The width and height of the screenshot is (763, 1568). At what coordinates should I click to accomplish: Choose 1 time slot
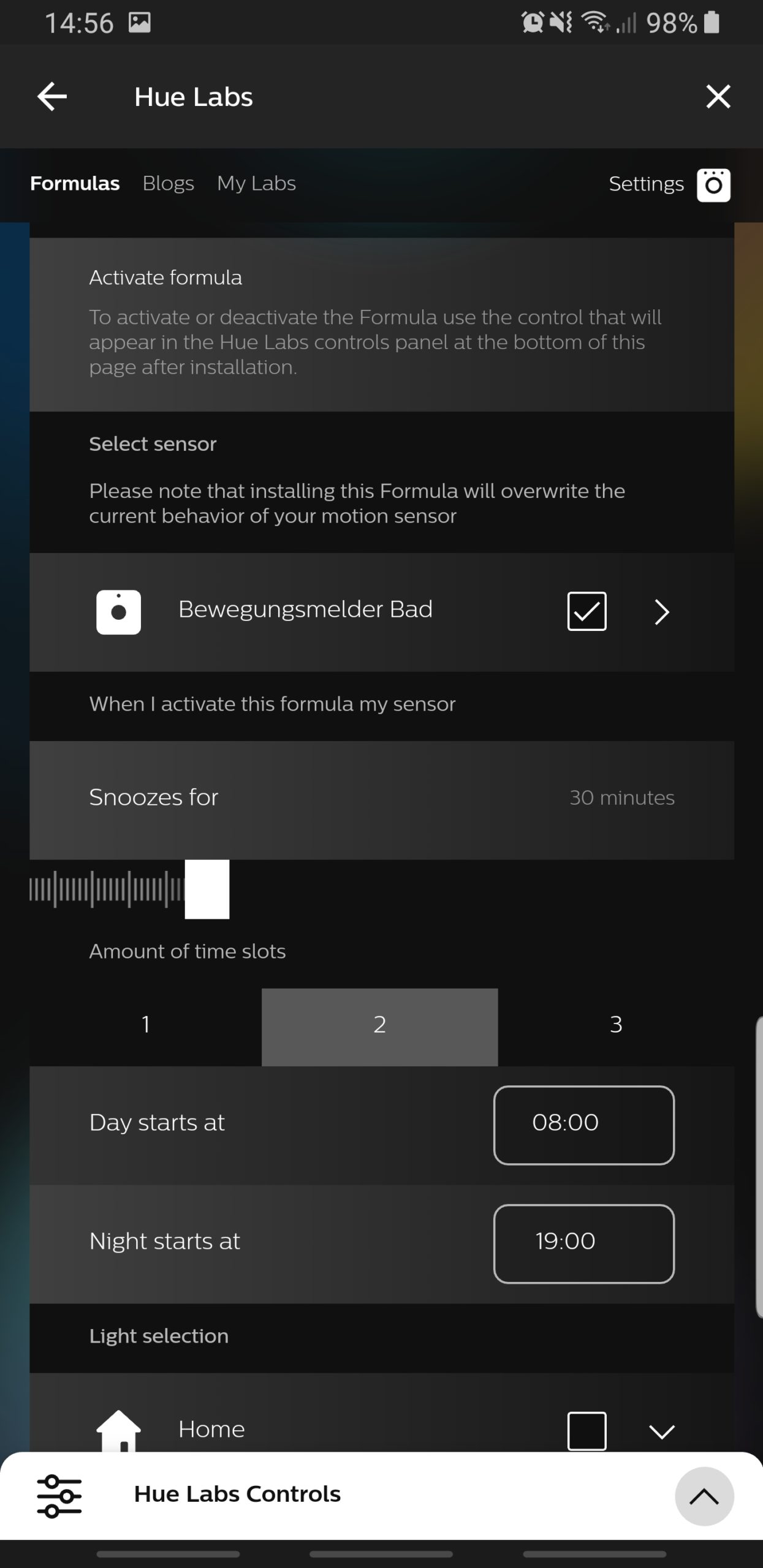tap(146, 1025)
